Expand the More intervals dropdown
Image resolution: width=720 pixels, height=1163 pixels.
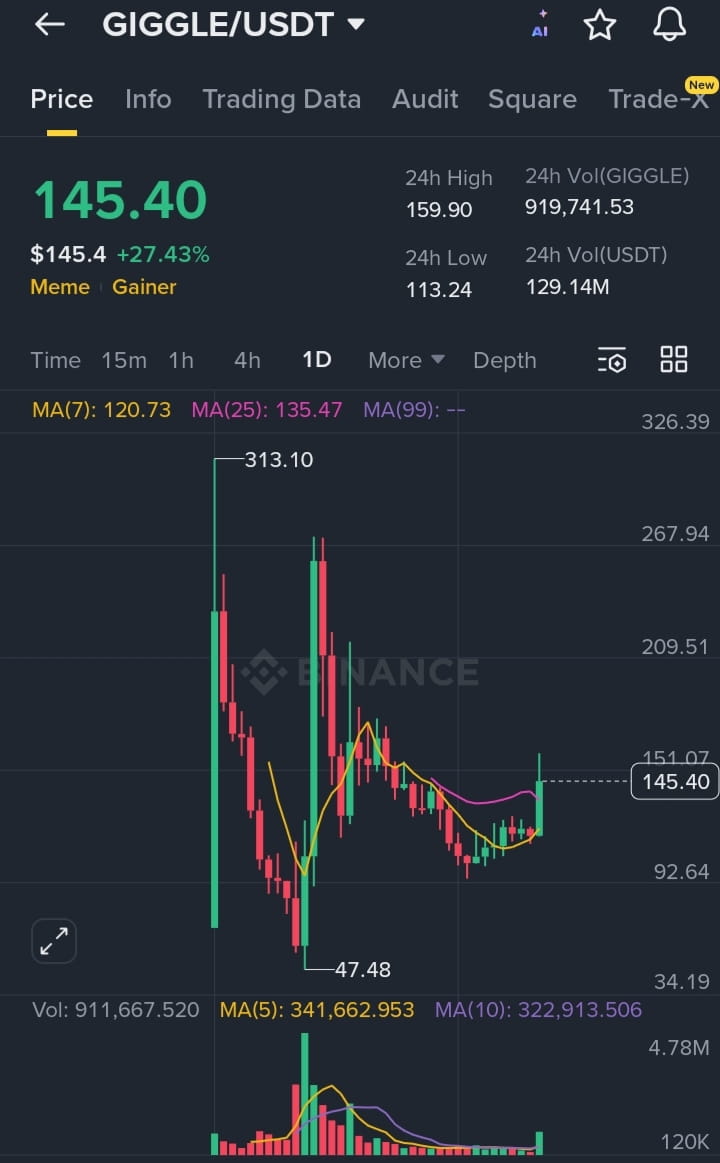[x=405, y=360]
